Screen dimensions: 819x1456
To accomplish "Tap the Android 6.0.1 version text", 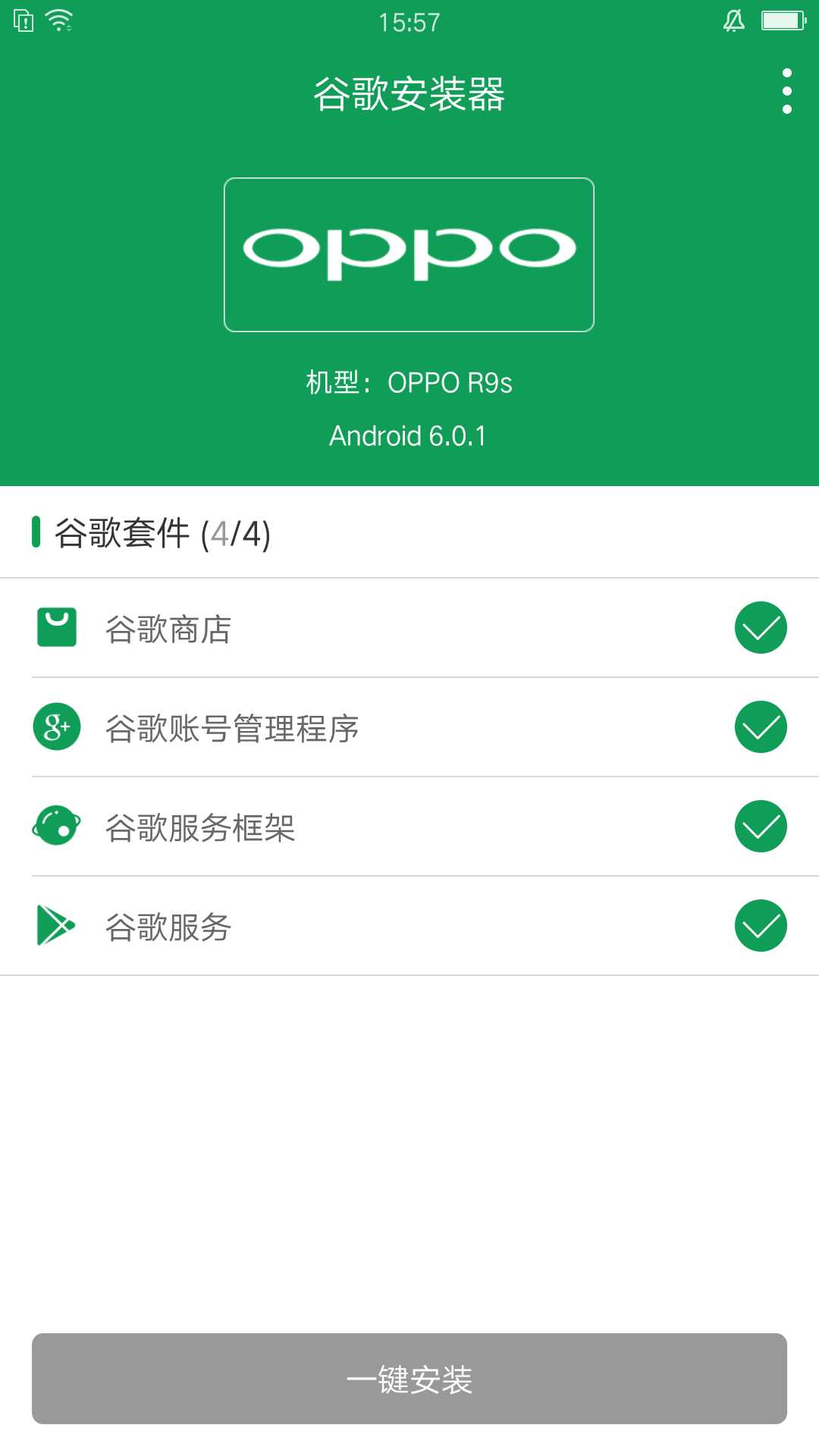I will coord(409,436).
